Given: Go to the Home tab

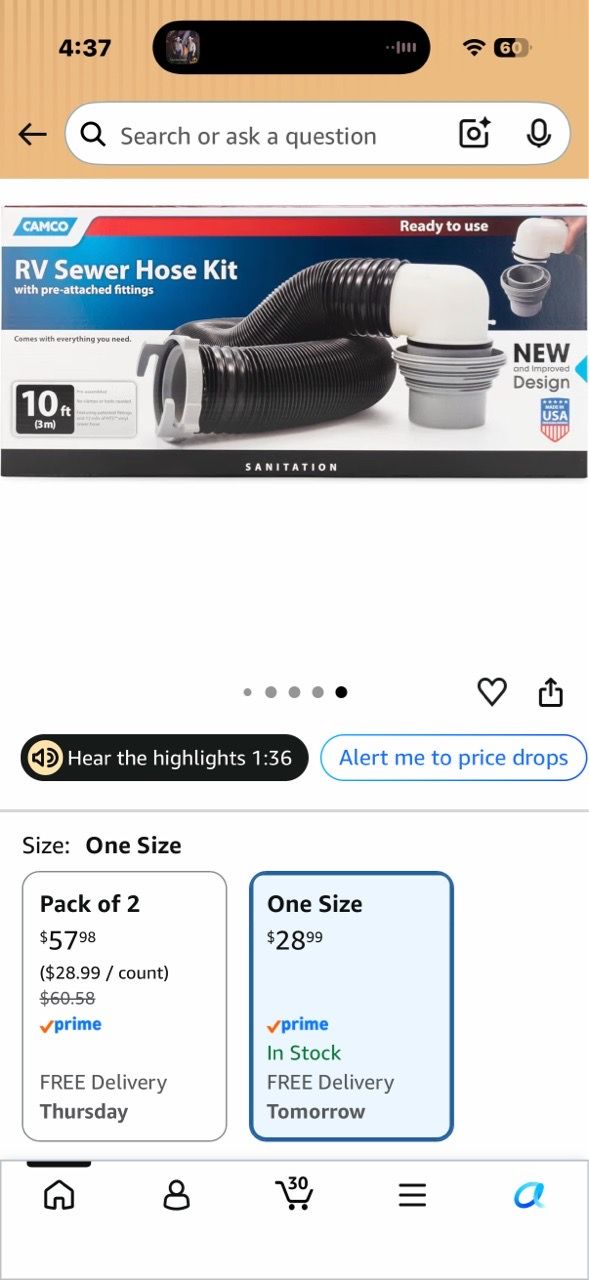Looking at the screenshot, I should [x=59, y=1194].
